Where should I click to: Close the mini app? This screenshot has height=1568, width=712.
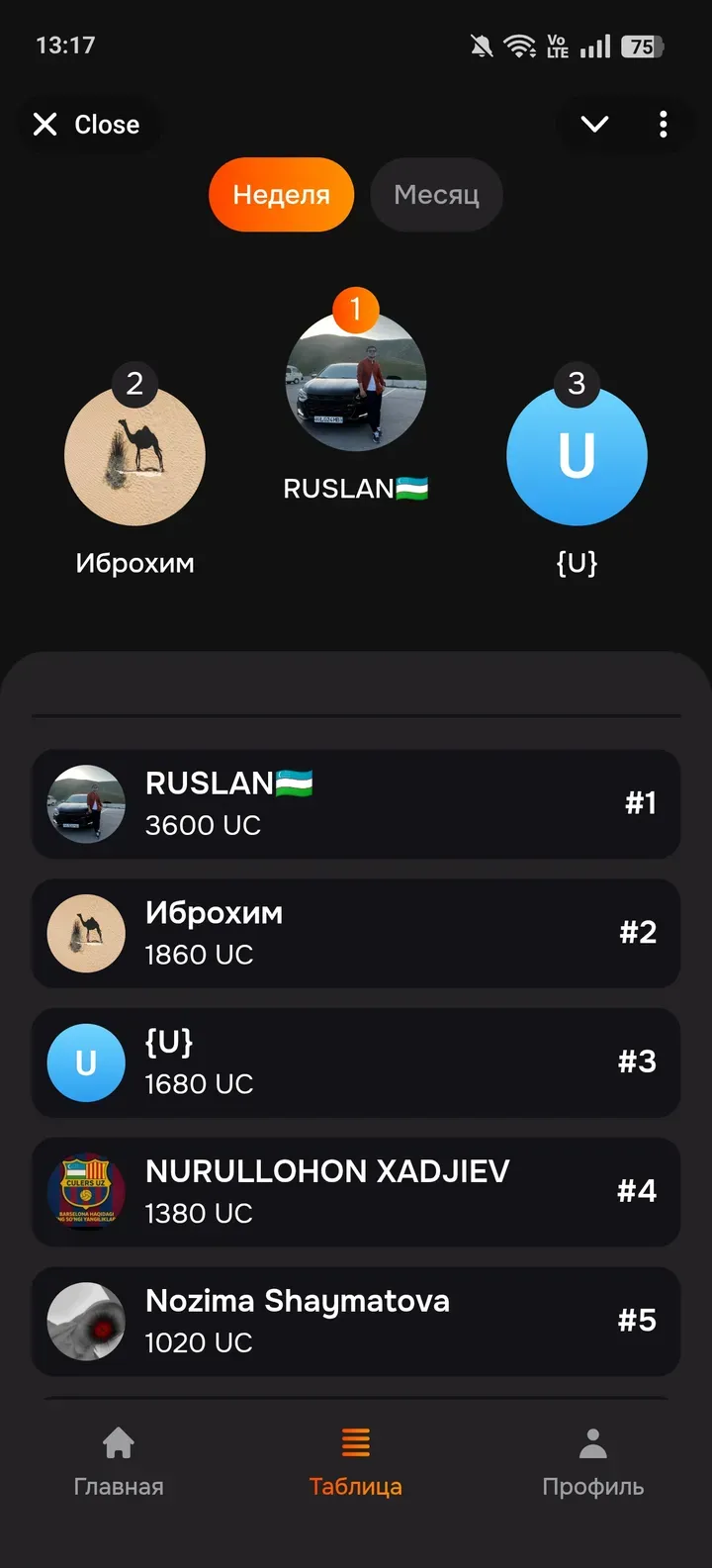pyautogui.click(x=87, y=125)
